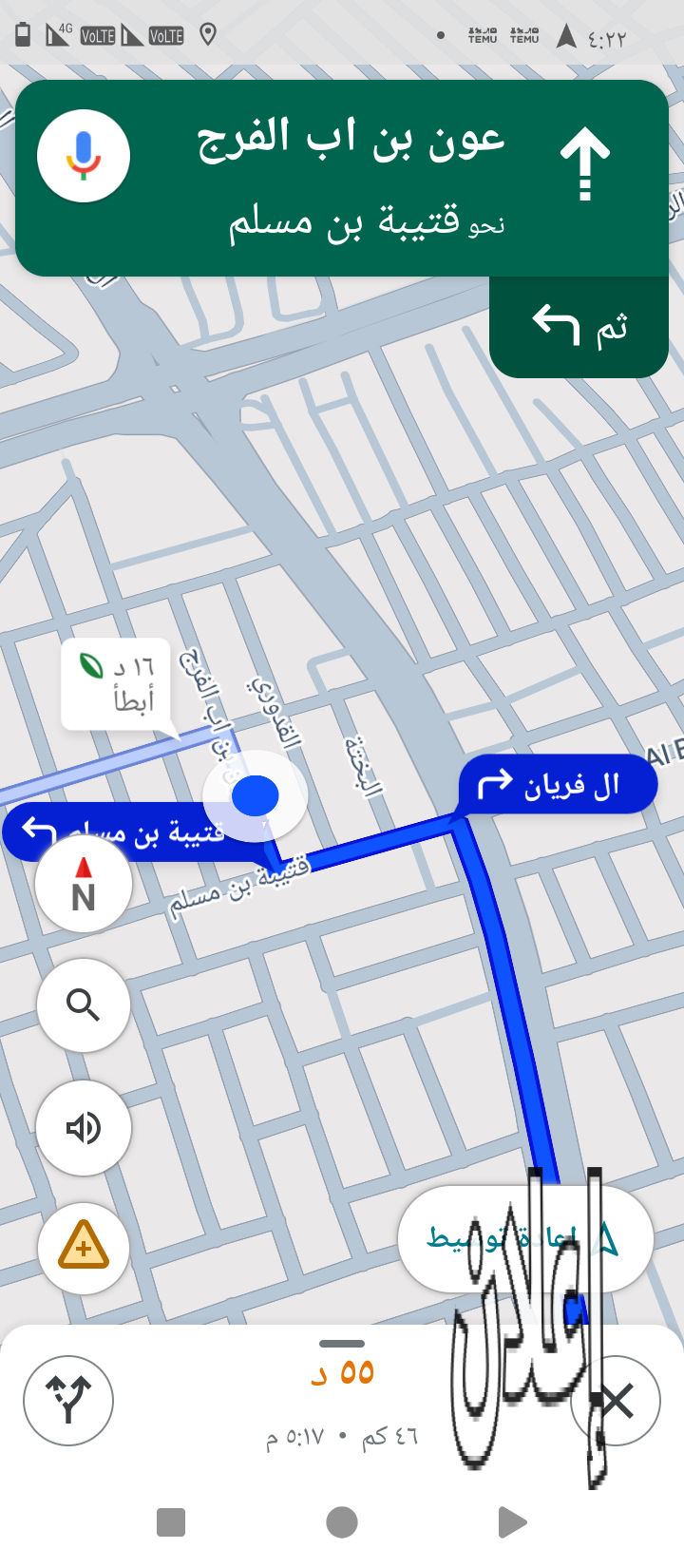Exit navigation with the X button

[617, 1401]
